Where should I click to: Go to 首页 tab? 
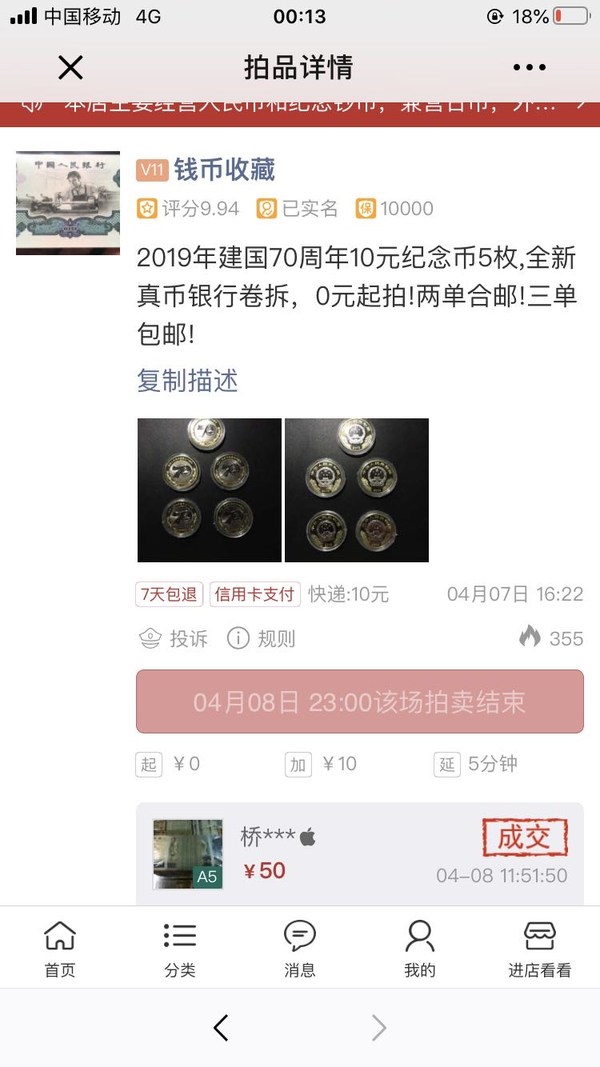point(59,948)
